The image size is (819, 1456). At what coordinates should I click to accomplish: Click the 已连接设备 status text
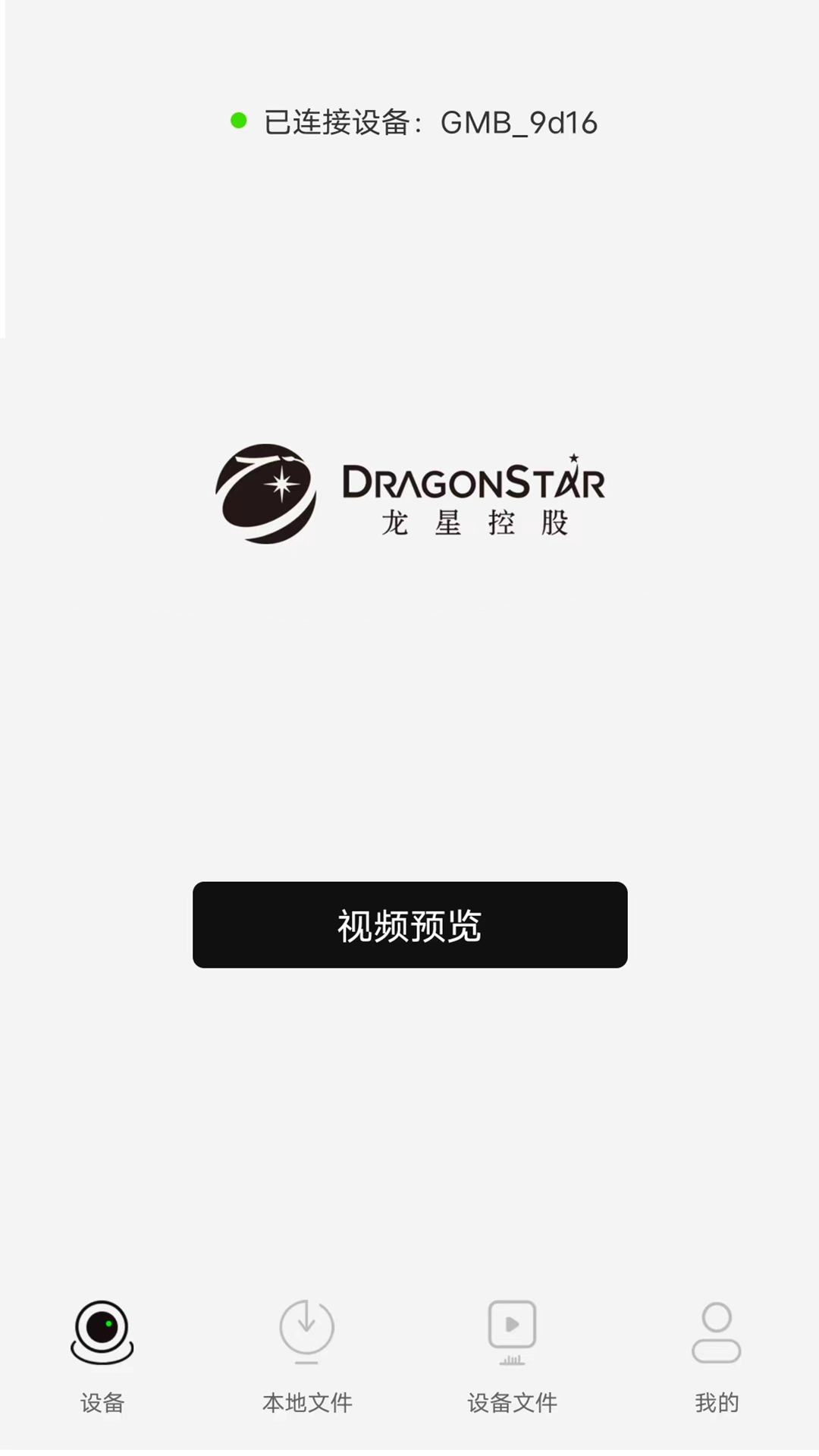pos(341,122)
